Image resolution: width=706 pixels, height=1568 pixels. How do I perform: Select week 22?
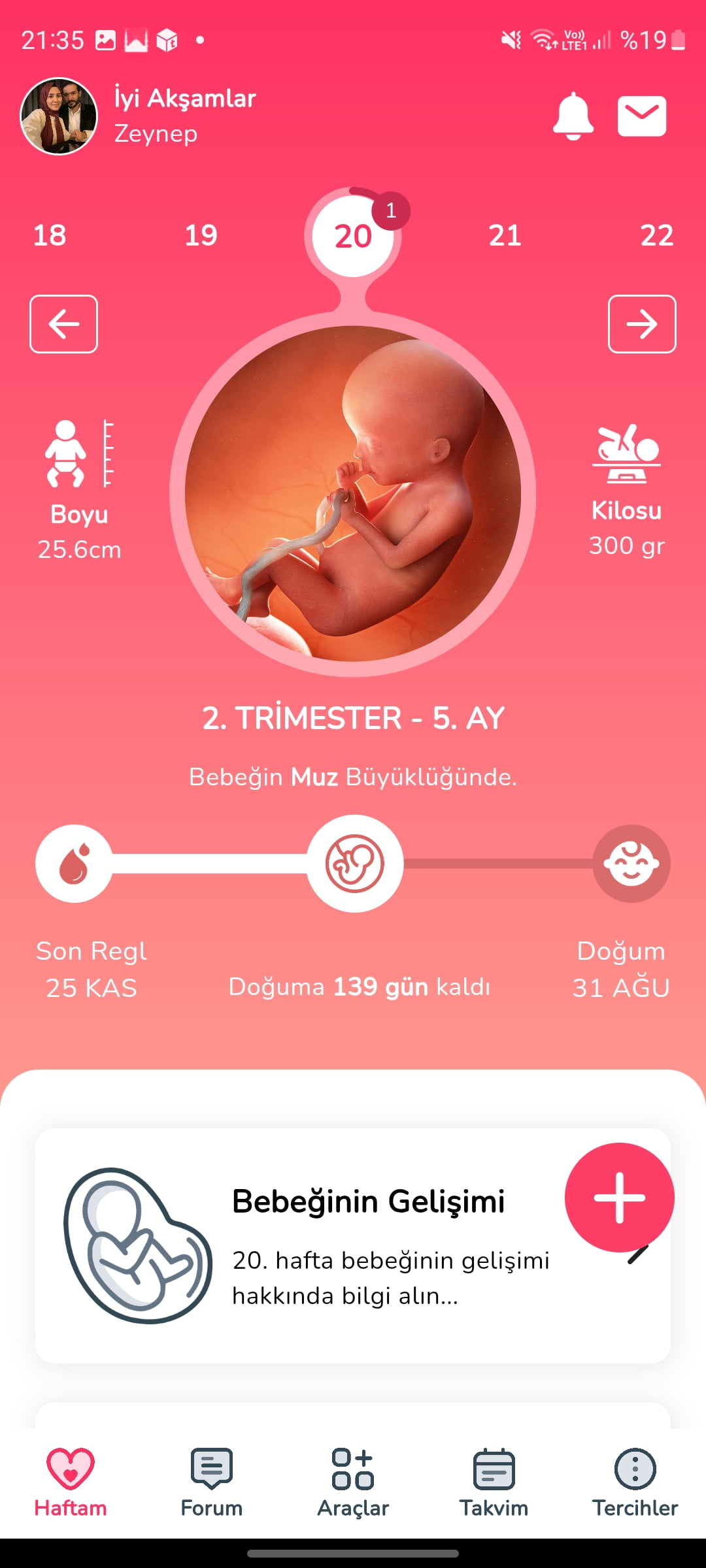point(656,235)
